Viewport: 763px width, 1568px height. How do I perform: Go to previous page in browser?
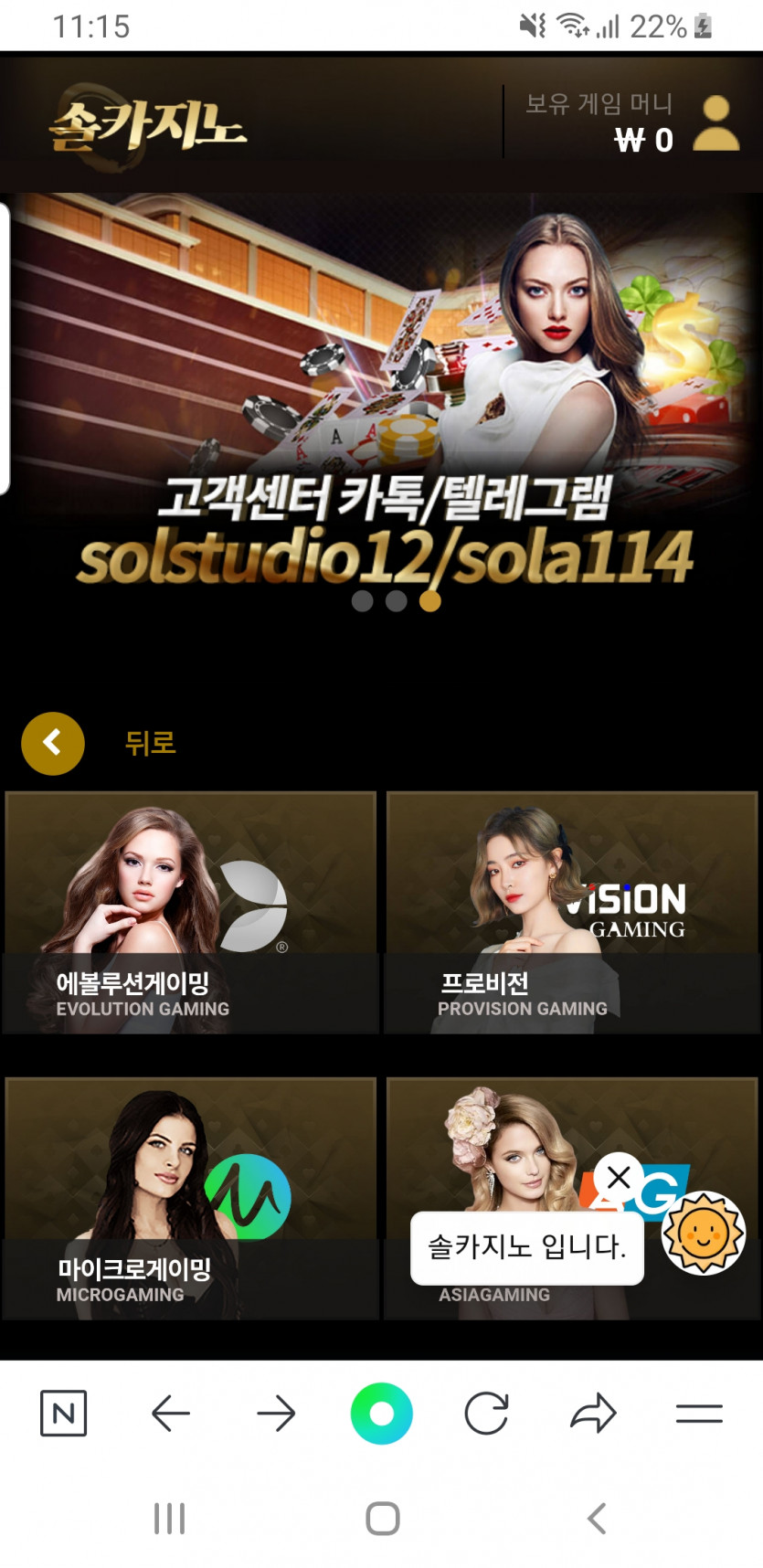171,1414
